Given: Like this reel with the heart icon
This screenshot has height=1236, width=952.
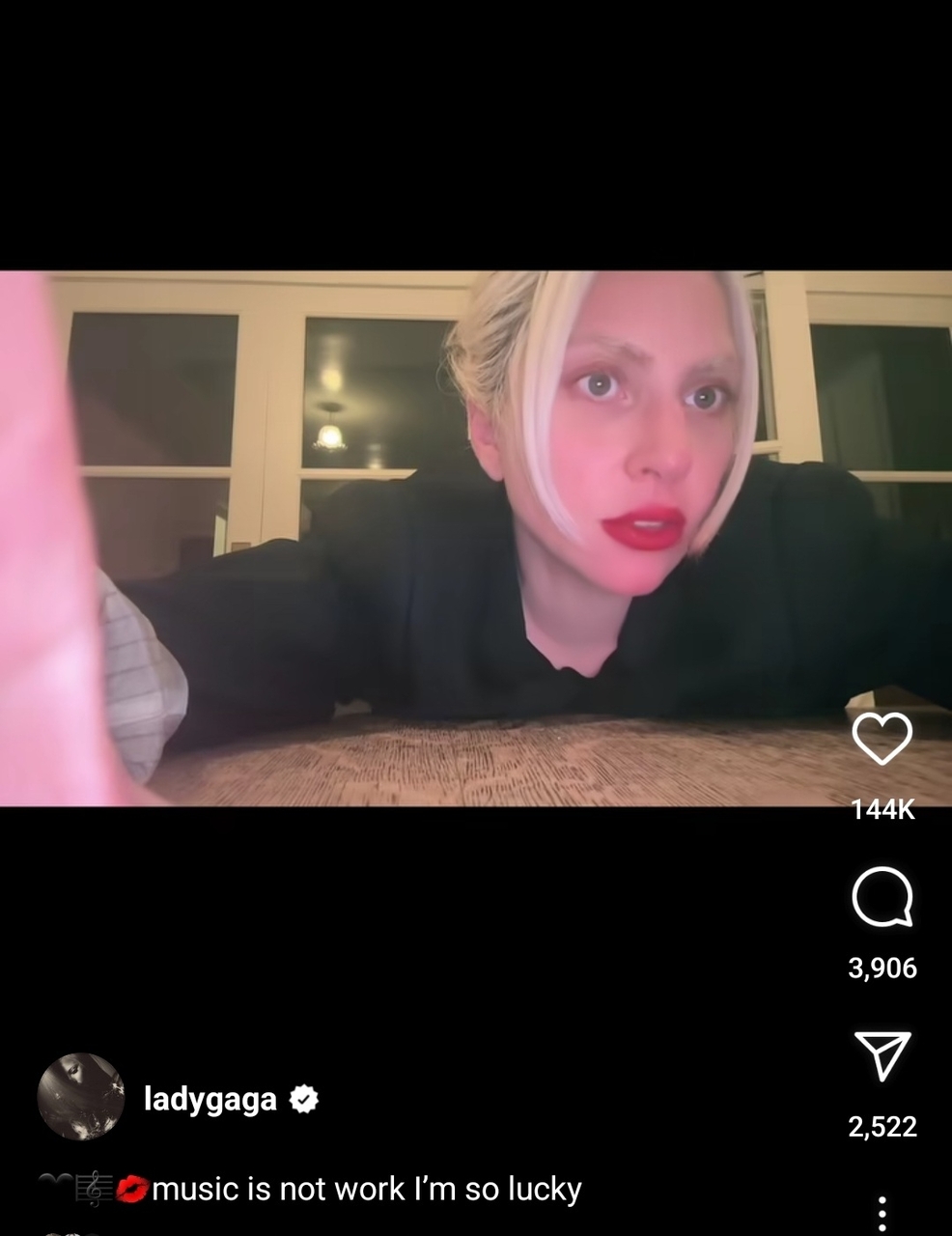Looking at the screenshot, I should (882, 740).
